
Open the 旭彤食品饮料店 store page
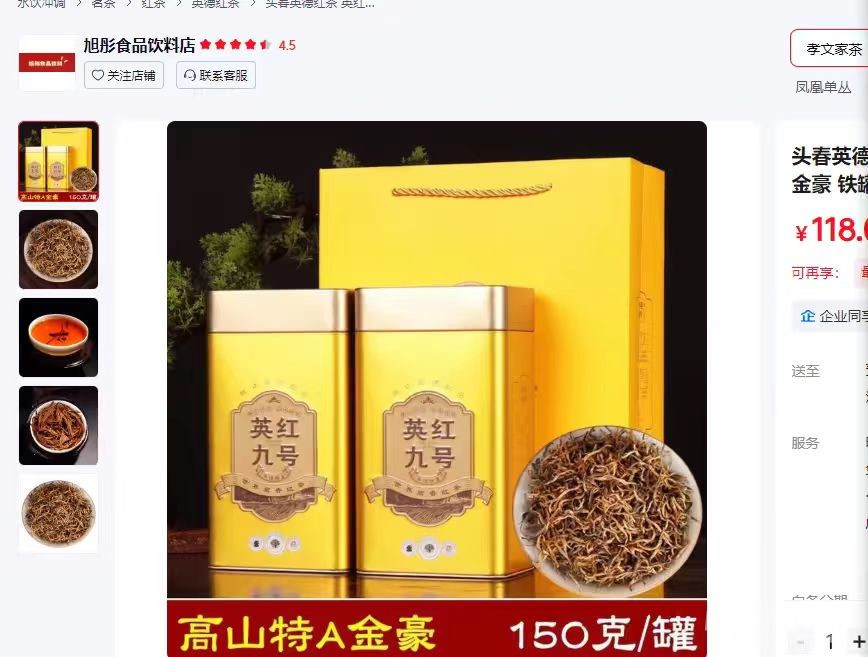[x=139, y=45]
